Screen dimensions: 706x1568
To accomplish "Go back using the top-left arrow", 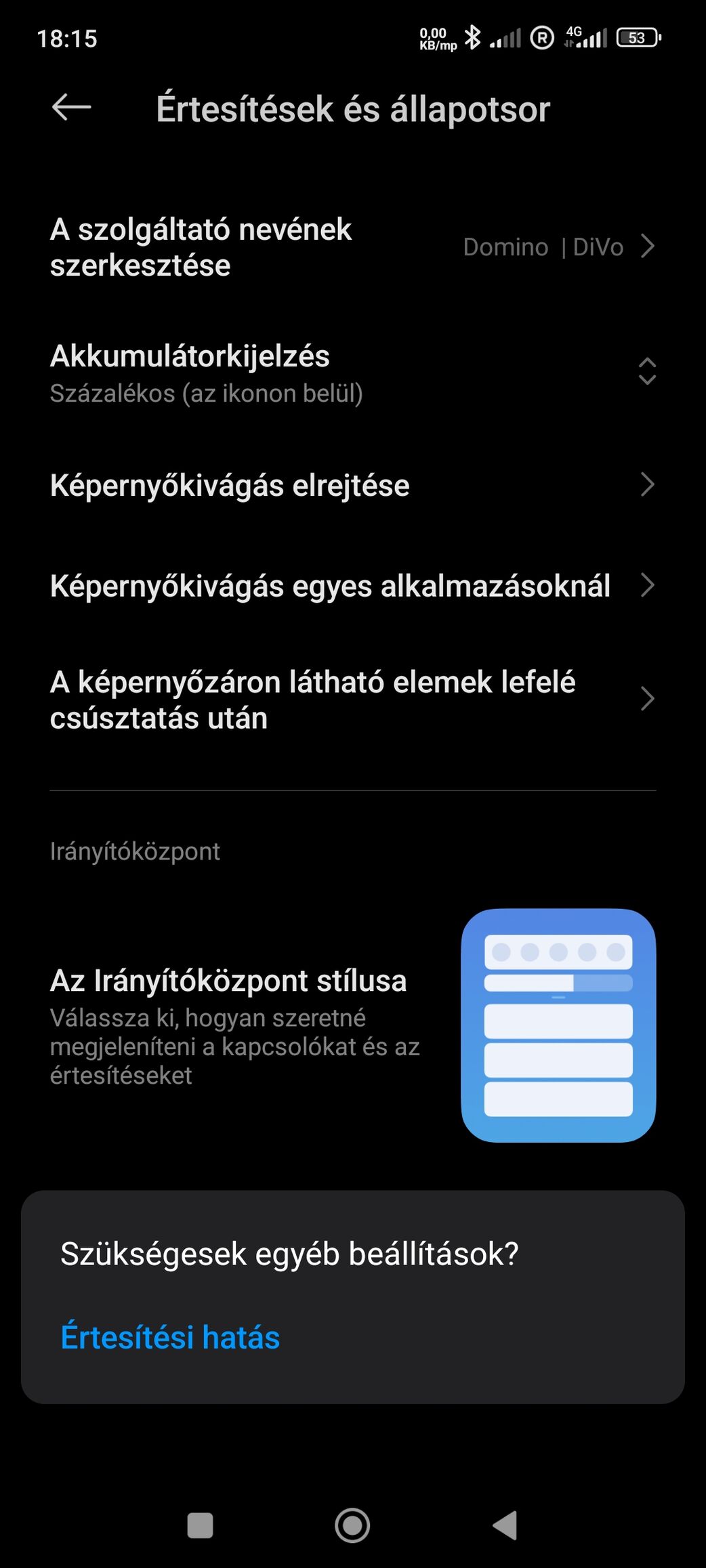I will pyautogui.click(x=71, y=107).
